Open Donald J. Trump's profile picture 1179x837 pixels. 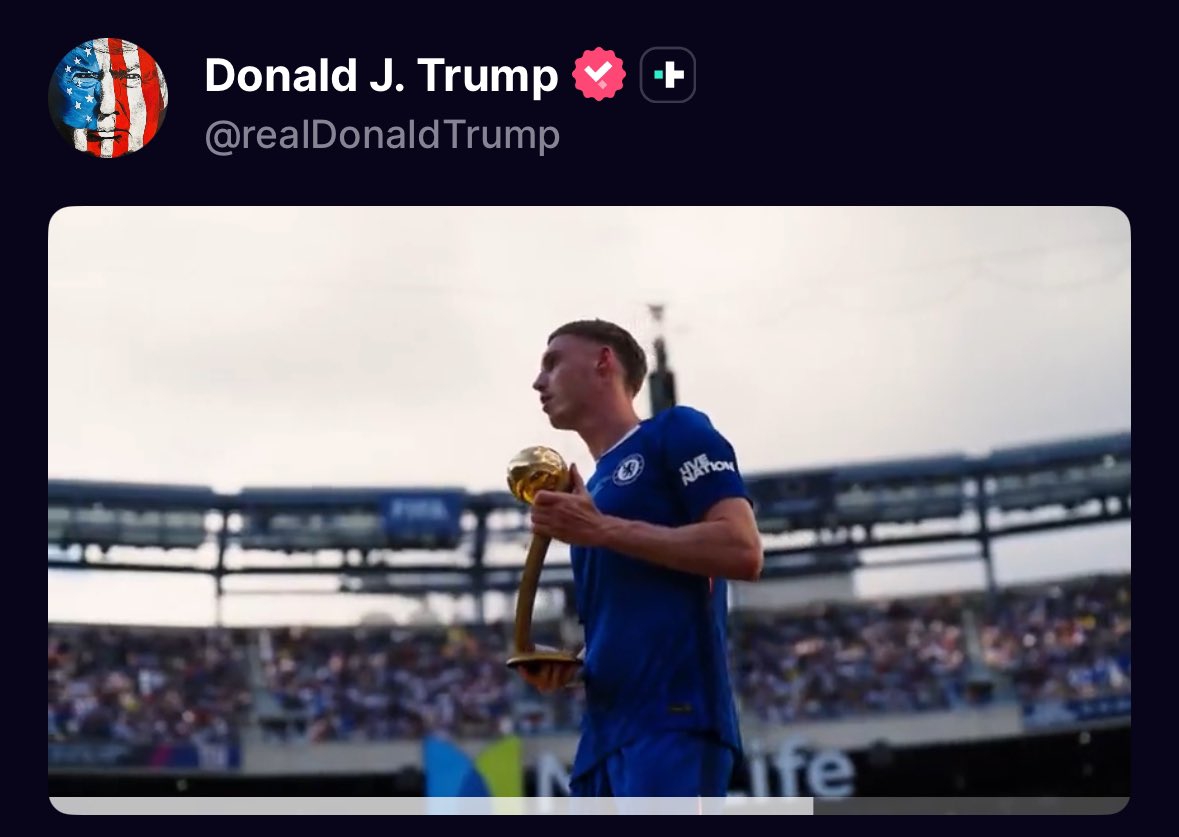click(x=108, y=98)
